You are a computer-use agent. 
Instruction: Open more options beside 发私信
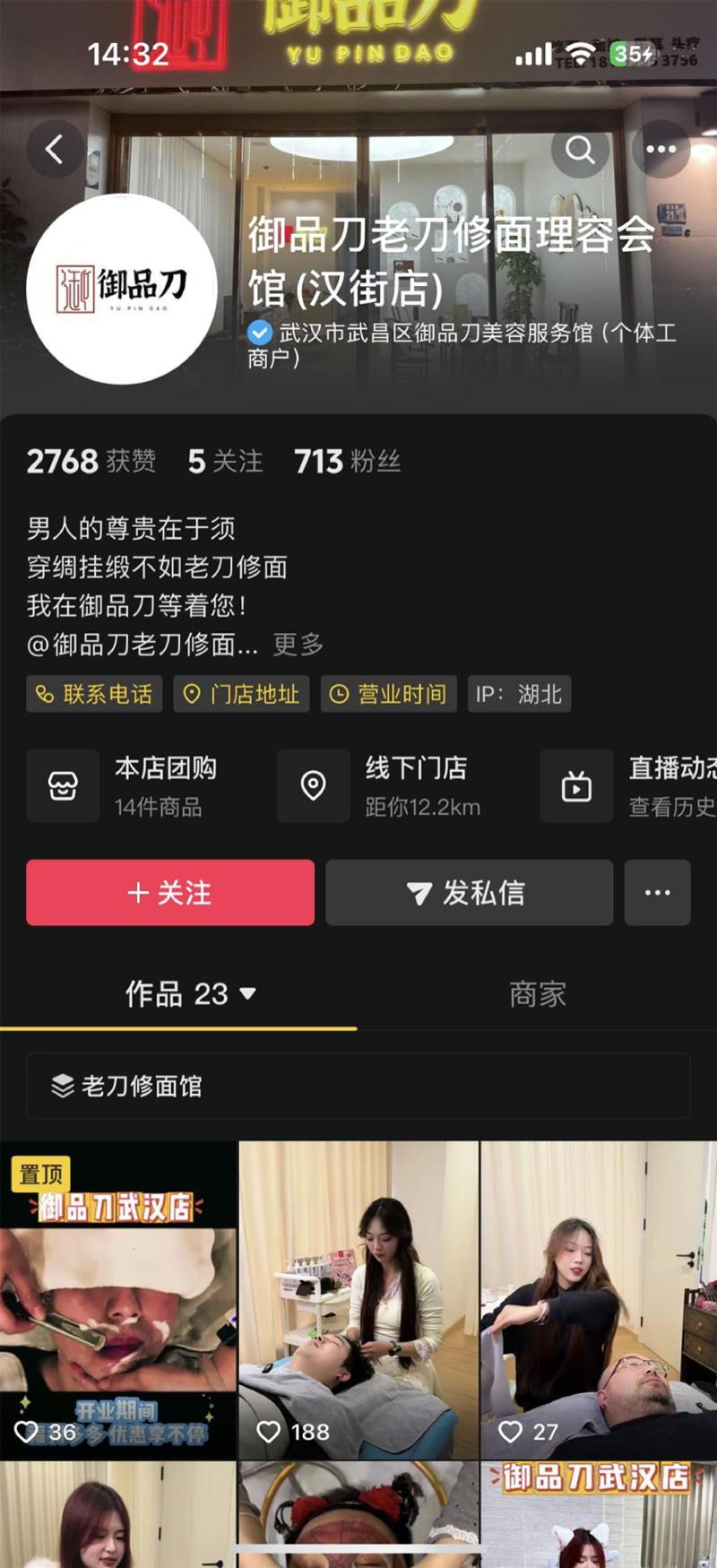(x=657, y=892)
